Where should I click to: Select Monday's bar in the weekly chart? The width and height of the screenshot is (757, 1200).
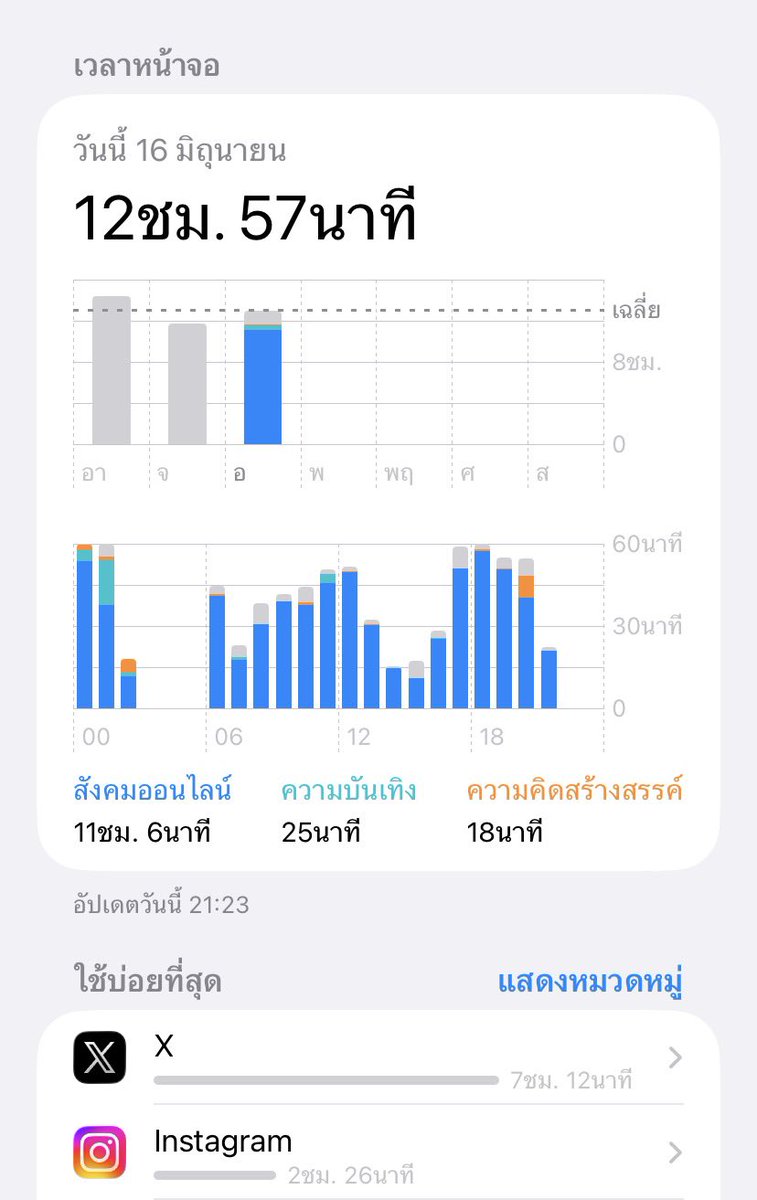click(x=187, y=384)
